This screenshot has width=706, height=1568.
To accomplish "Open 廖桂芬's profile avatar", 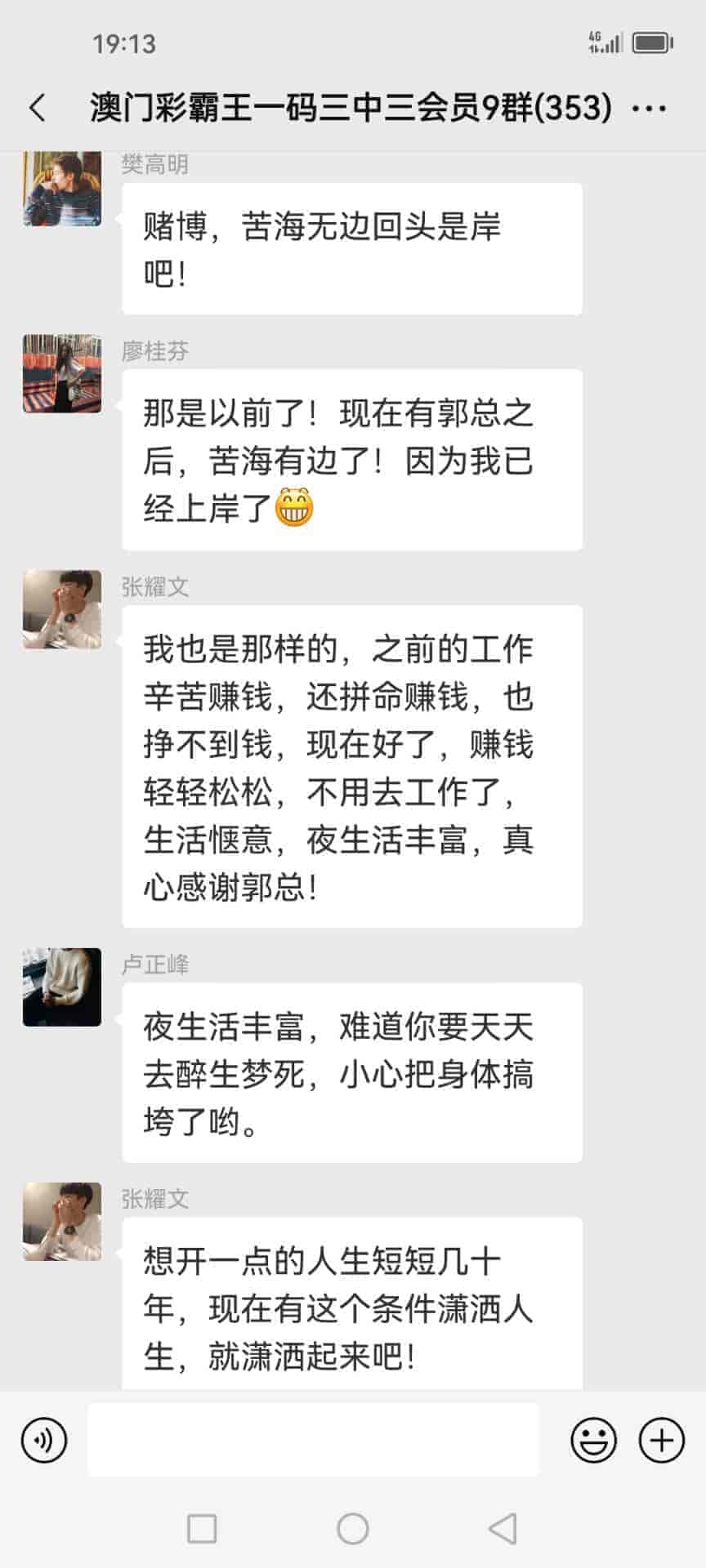I will [x=62, y=373].
